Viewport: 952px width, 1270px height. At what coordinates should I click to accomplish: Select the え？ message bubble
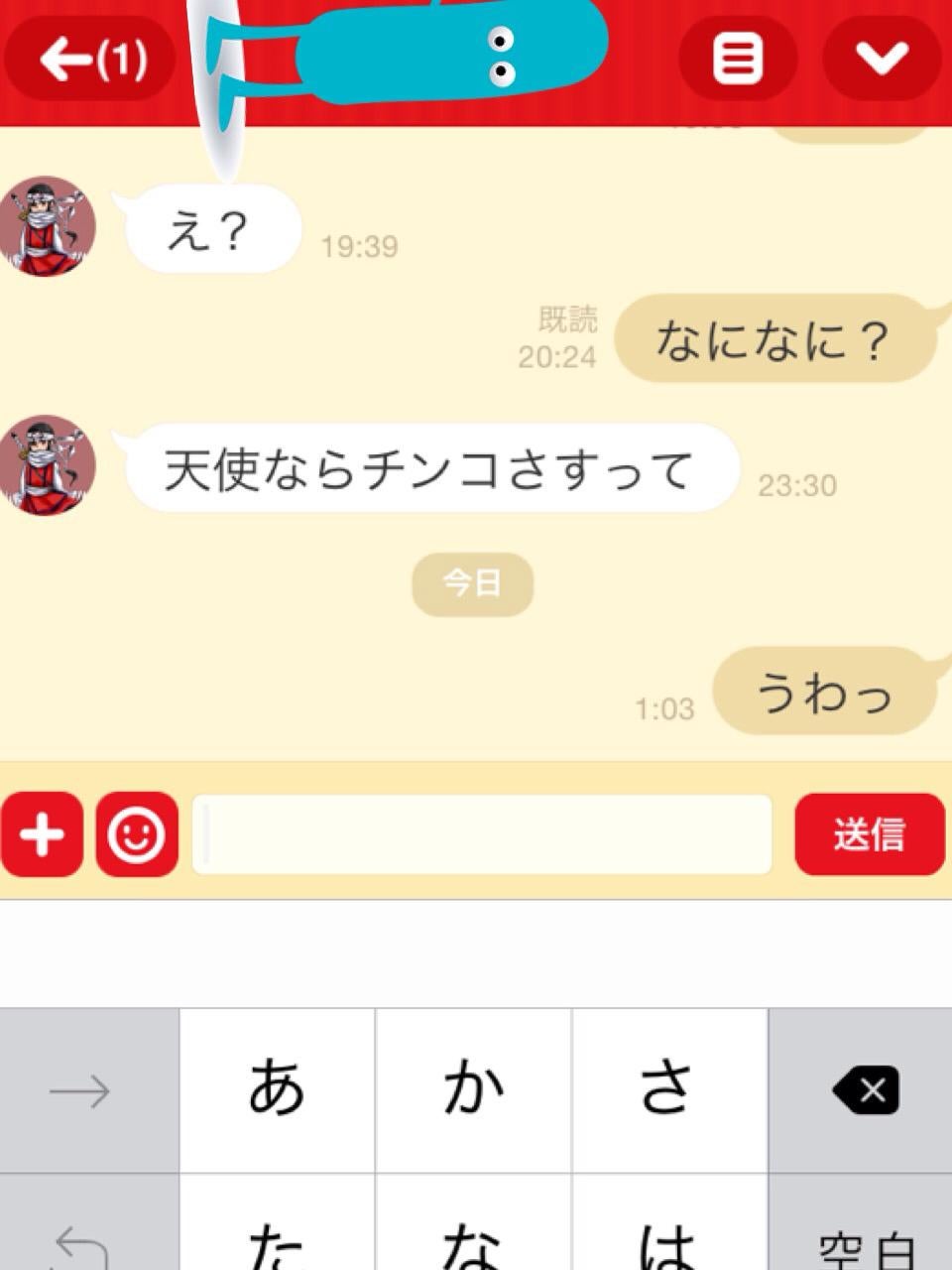208,230
